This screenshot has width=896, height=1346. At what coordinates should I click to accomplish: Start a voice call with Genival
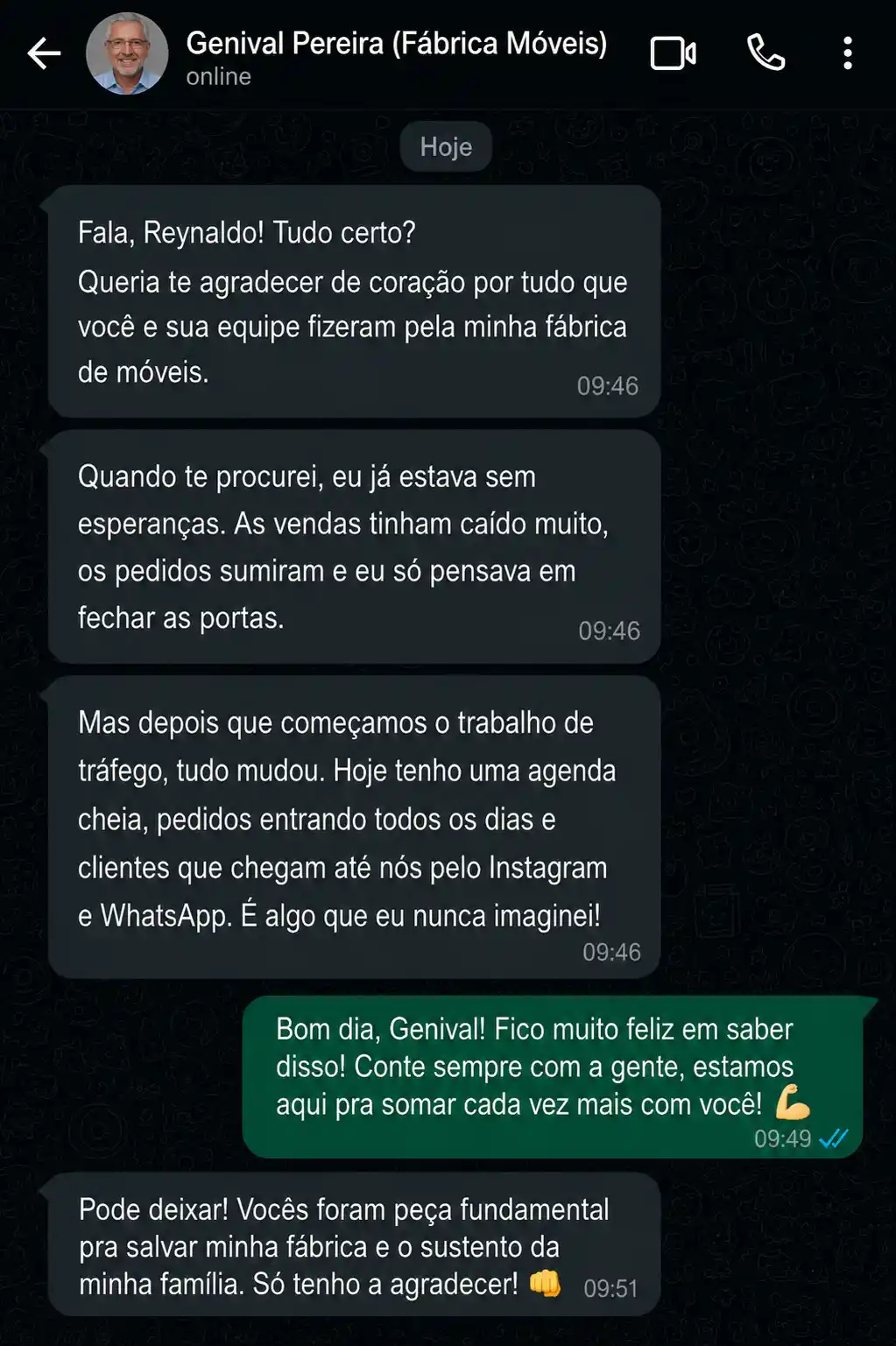(x=766, y=53)
